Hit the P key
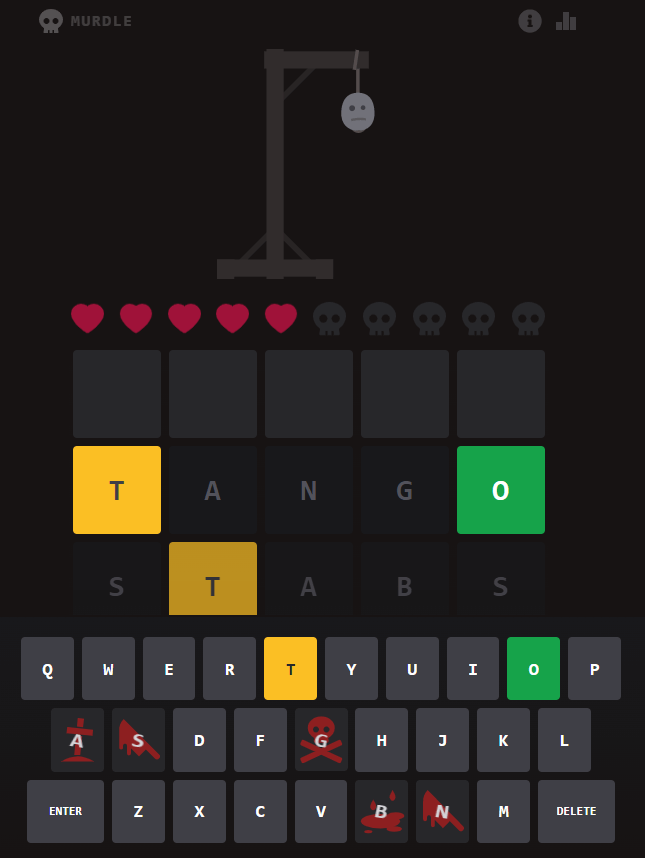This screenshot has width=645, height=858. point(594,669)
